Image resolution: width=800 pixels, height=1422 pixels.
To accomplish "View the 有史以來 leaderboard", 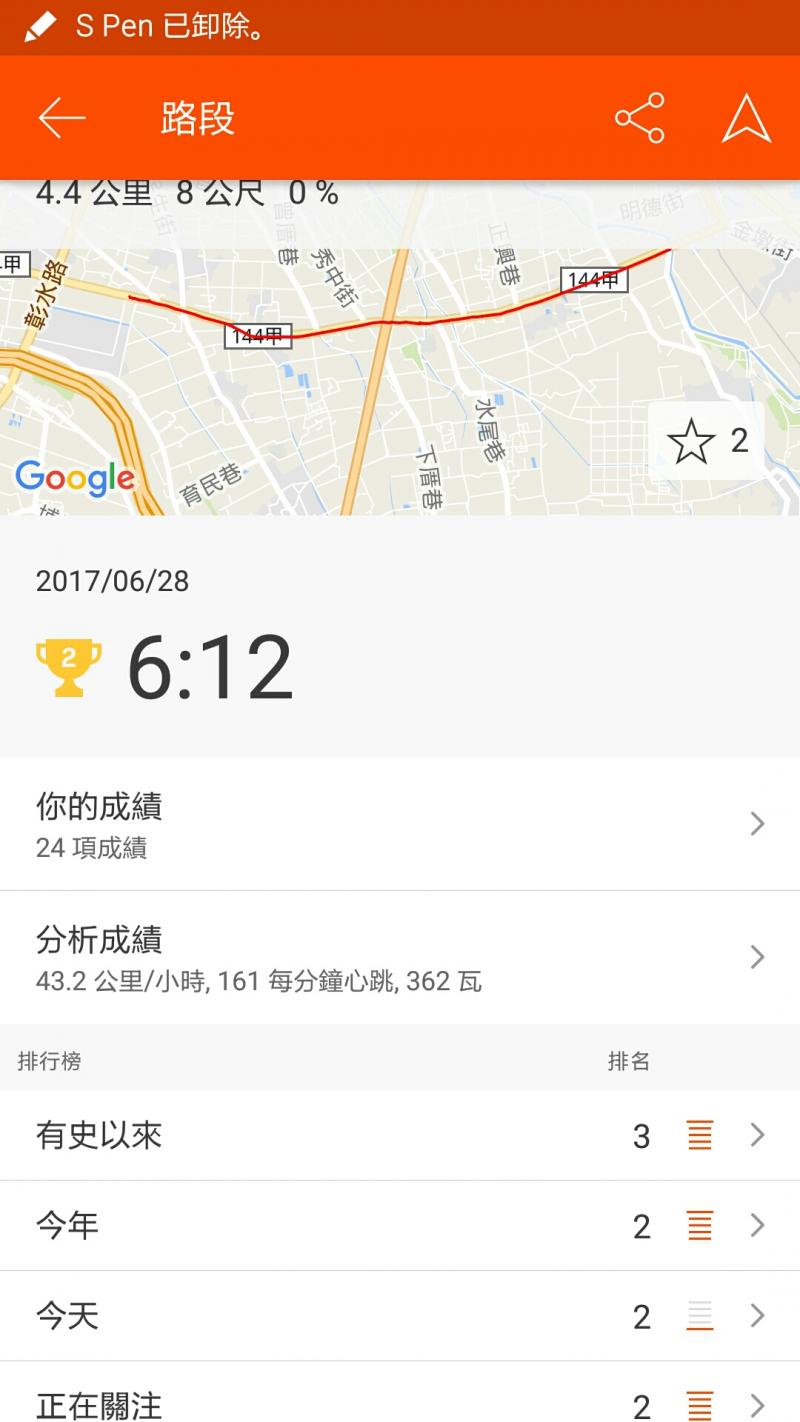I will (400, 1135).
